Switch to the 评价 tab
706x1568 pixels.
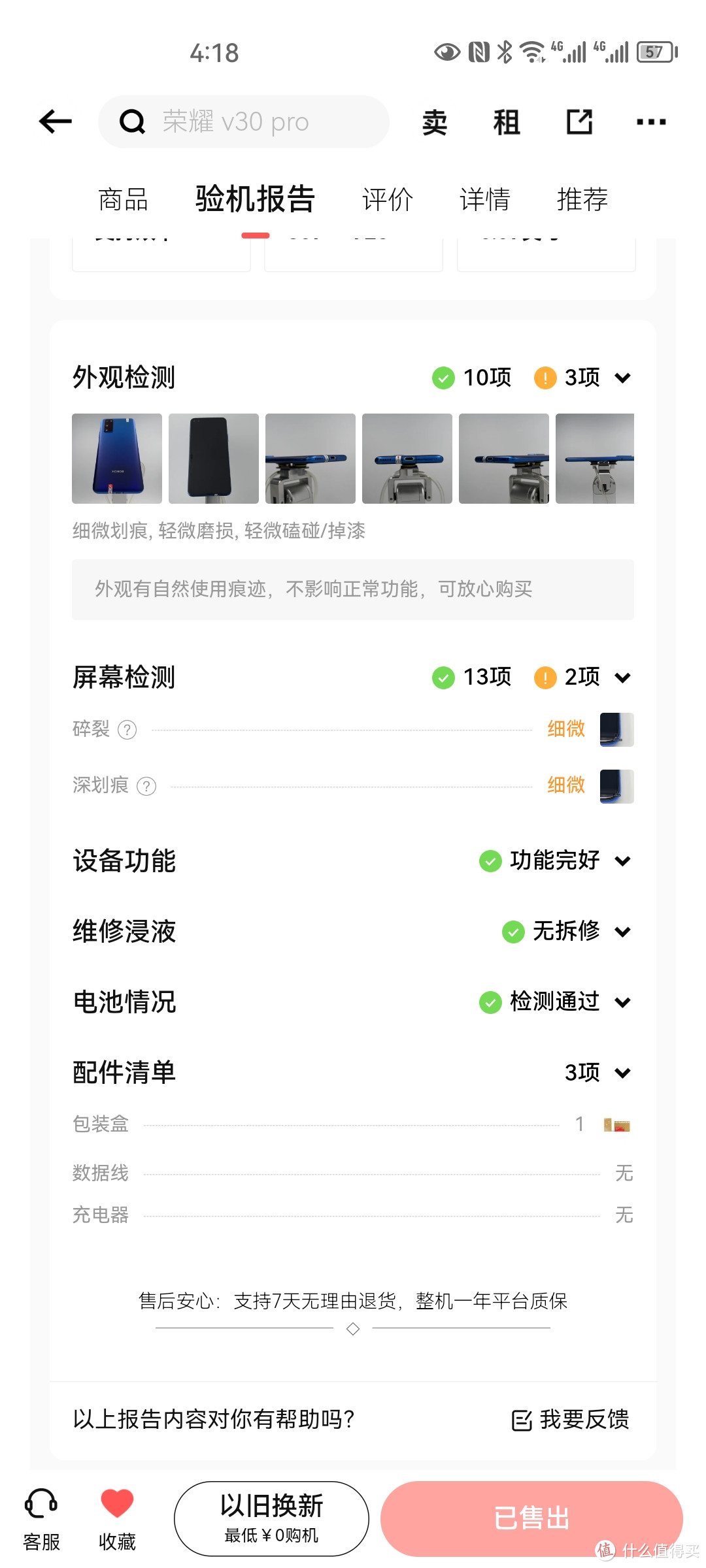pyautogui.click(x=388, y=199)
